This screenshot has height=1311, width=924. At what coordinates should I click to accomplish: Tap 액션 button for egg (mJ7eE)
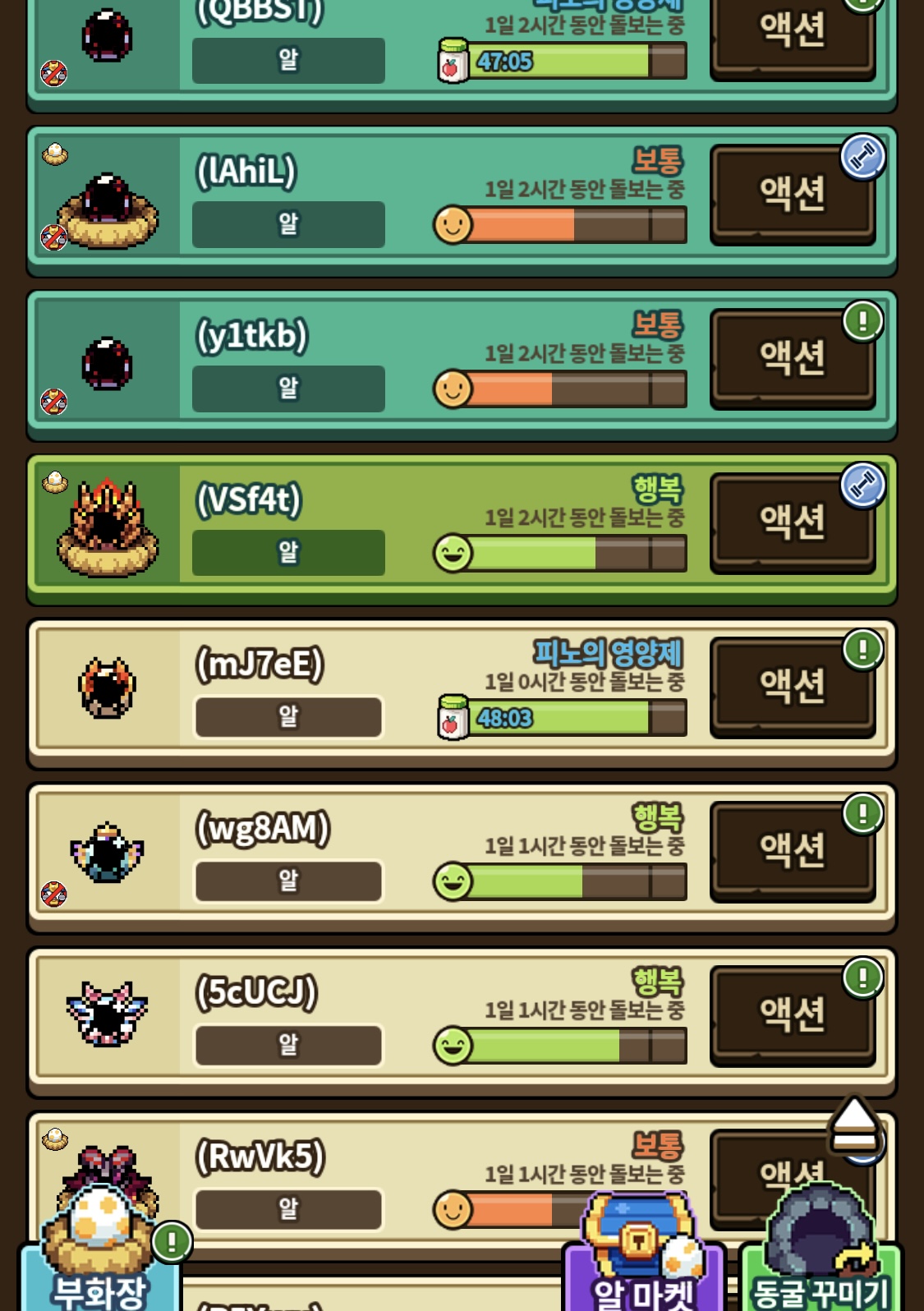(x=792, y=687)
